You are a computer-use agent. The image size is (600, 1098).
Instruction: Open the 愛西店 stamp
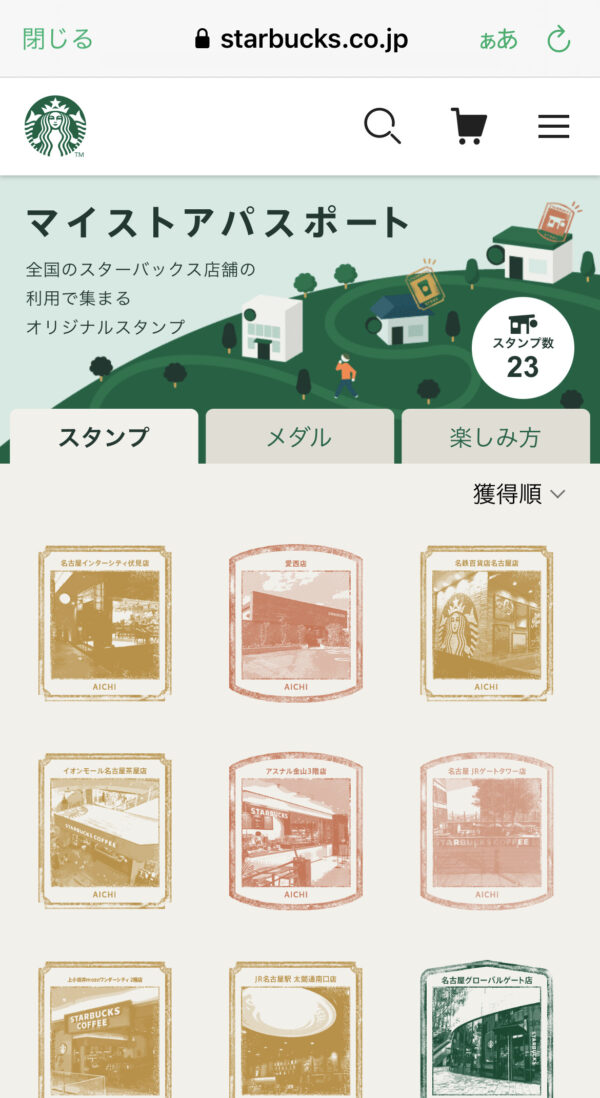click(x=295, y=624)
